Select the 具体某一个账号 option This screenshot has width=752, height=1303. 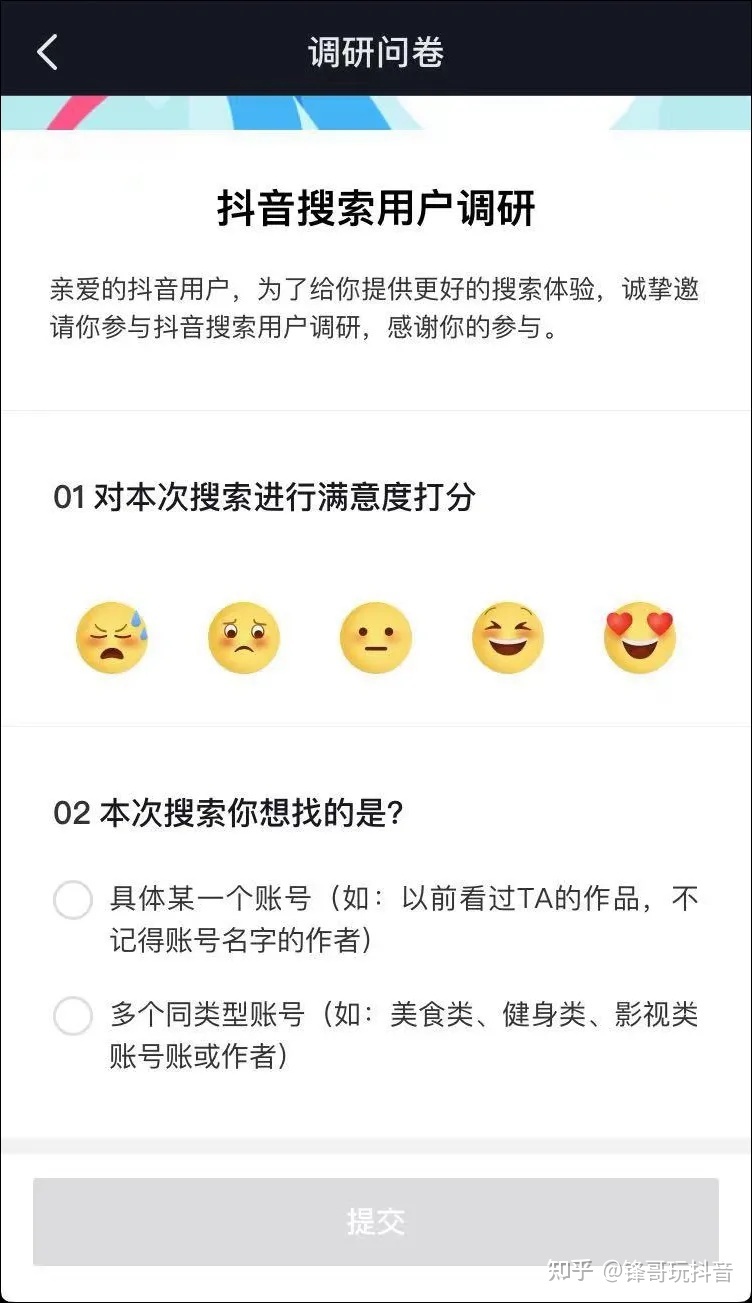tap(73, 900)
